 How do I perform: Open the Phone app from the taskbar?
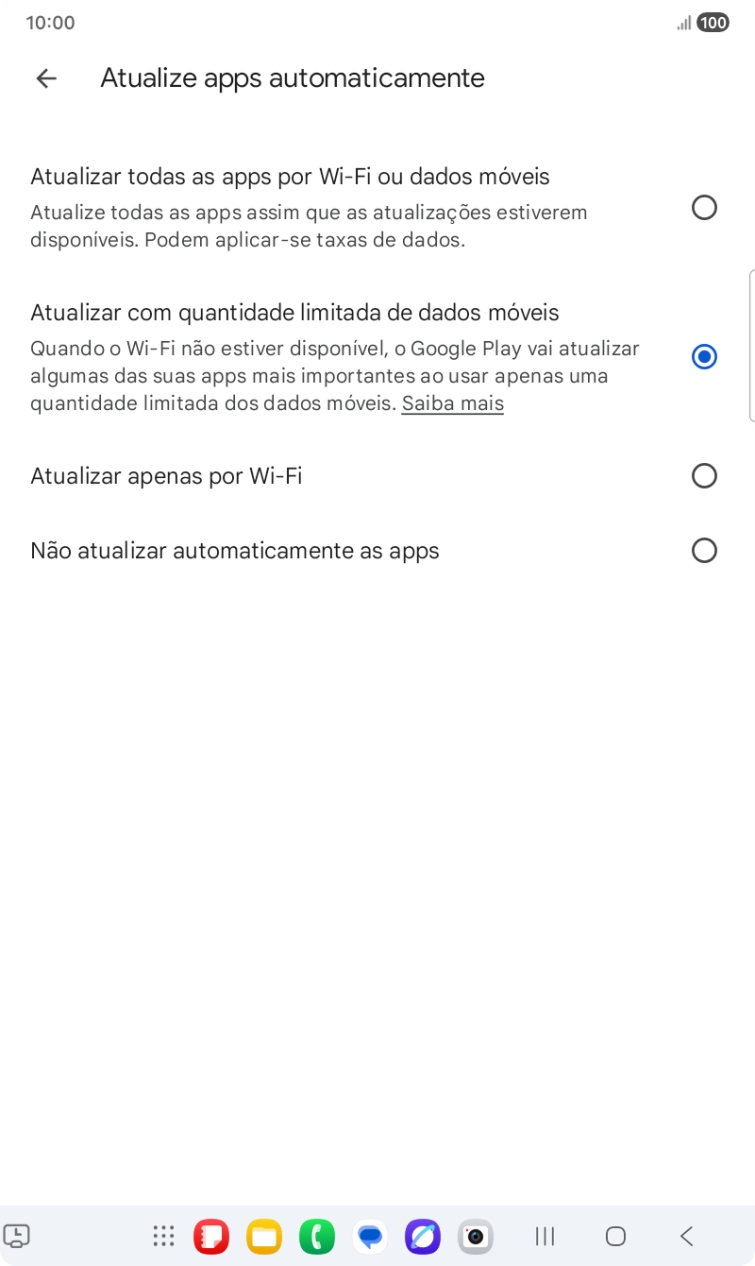pyautogui.click(x=315, y=1236)
